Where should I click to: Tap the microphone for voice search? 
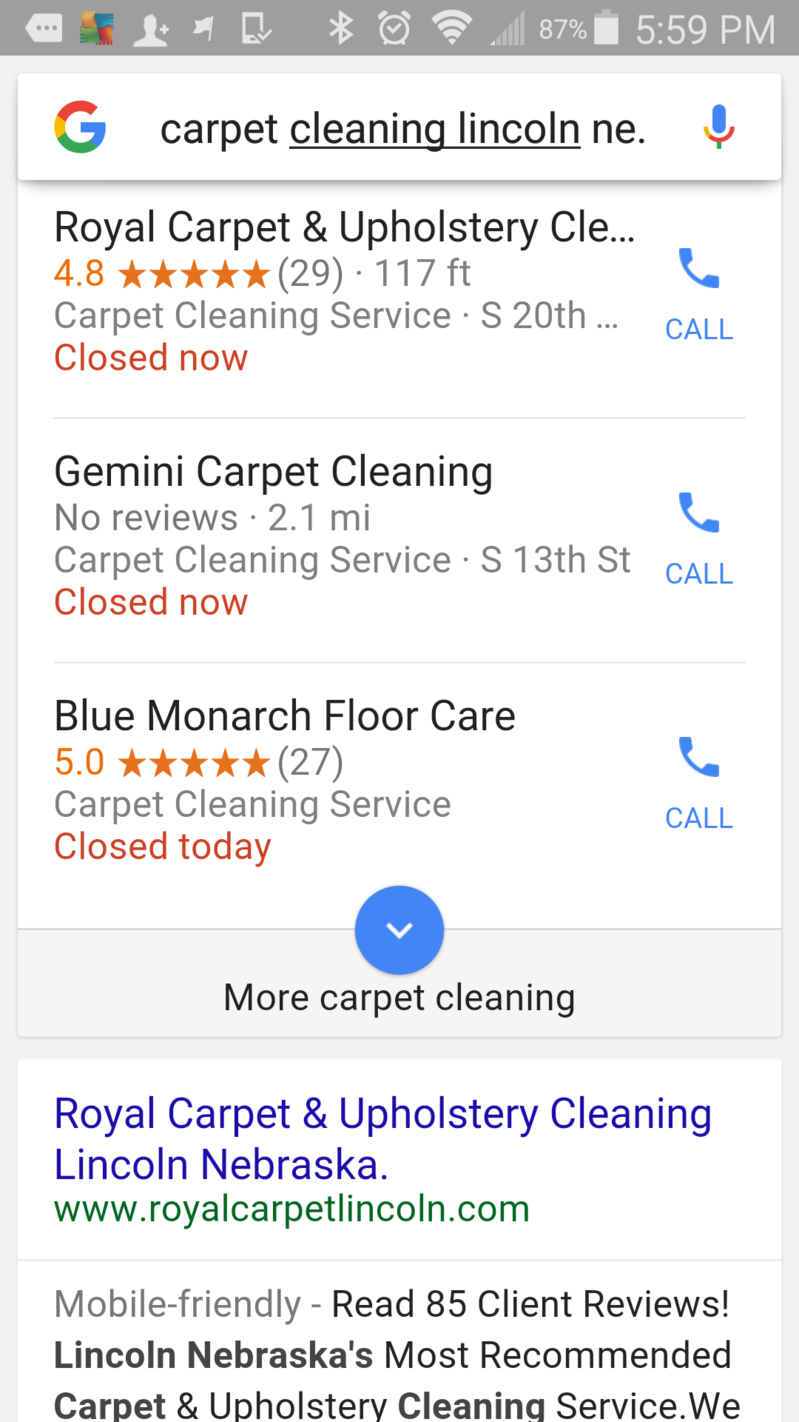coord(719,127)
